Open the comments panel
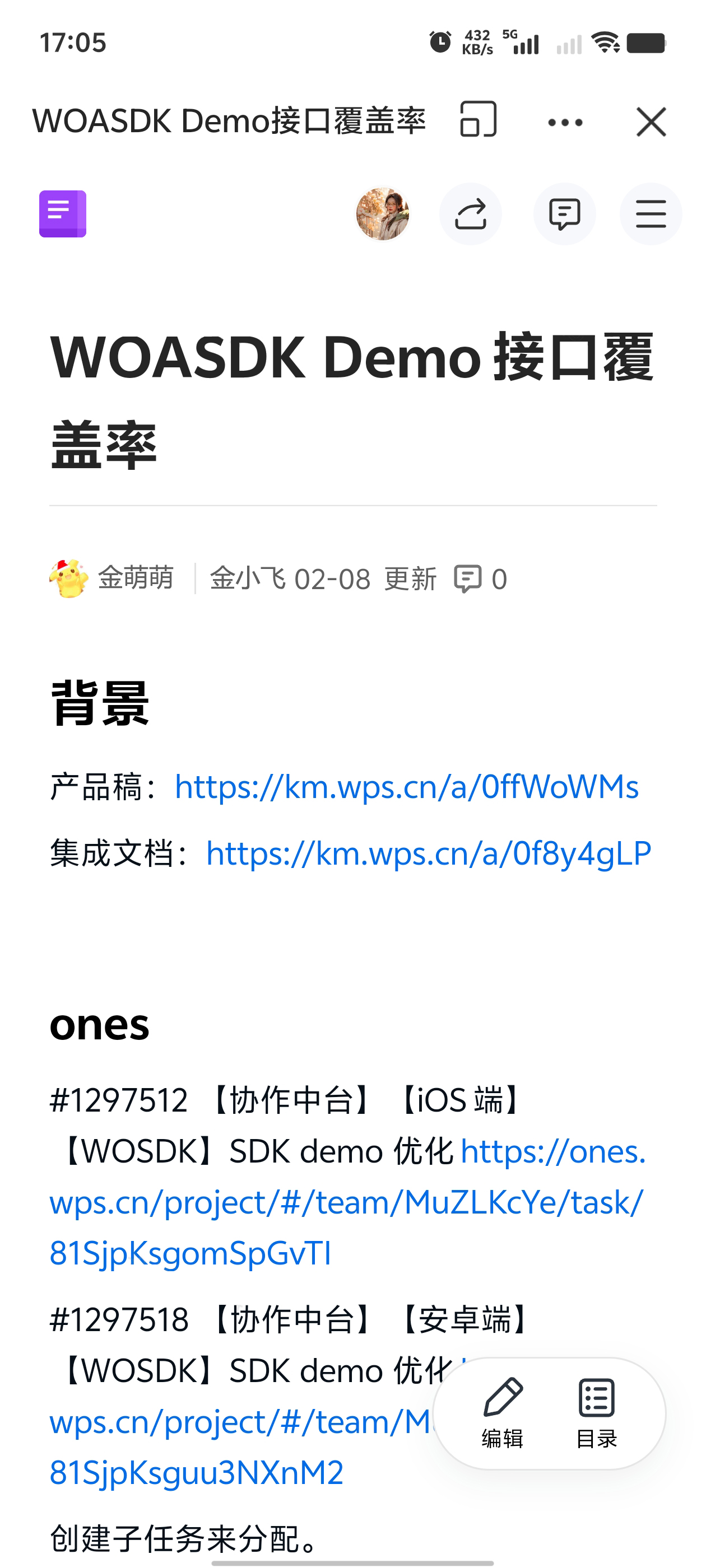 click(564, 214)
